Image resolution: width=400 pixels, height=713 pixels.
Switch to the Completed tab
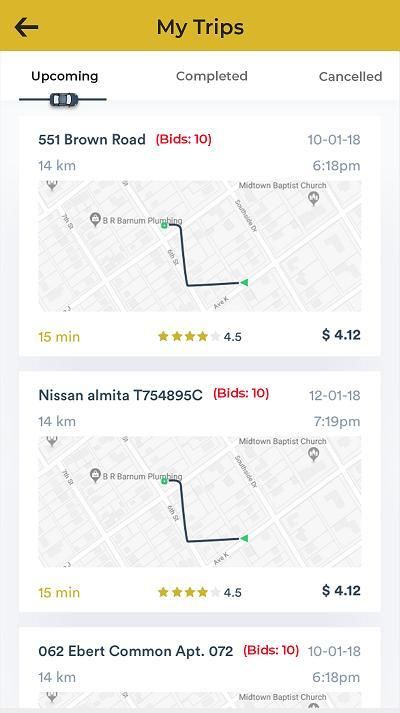212,76
